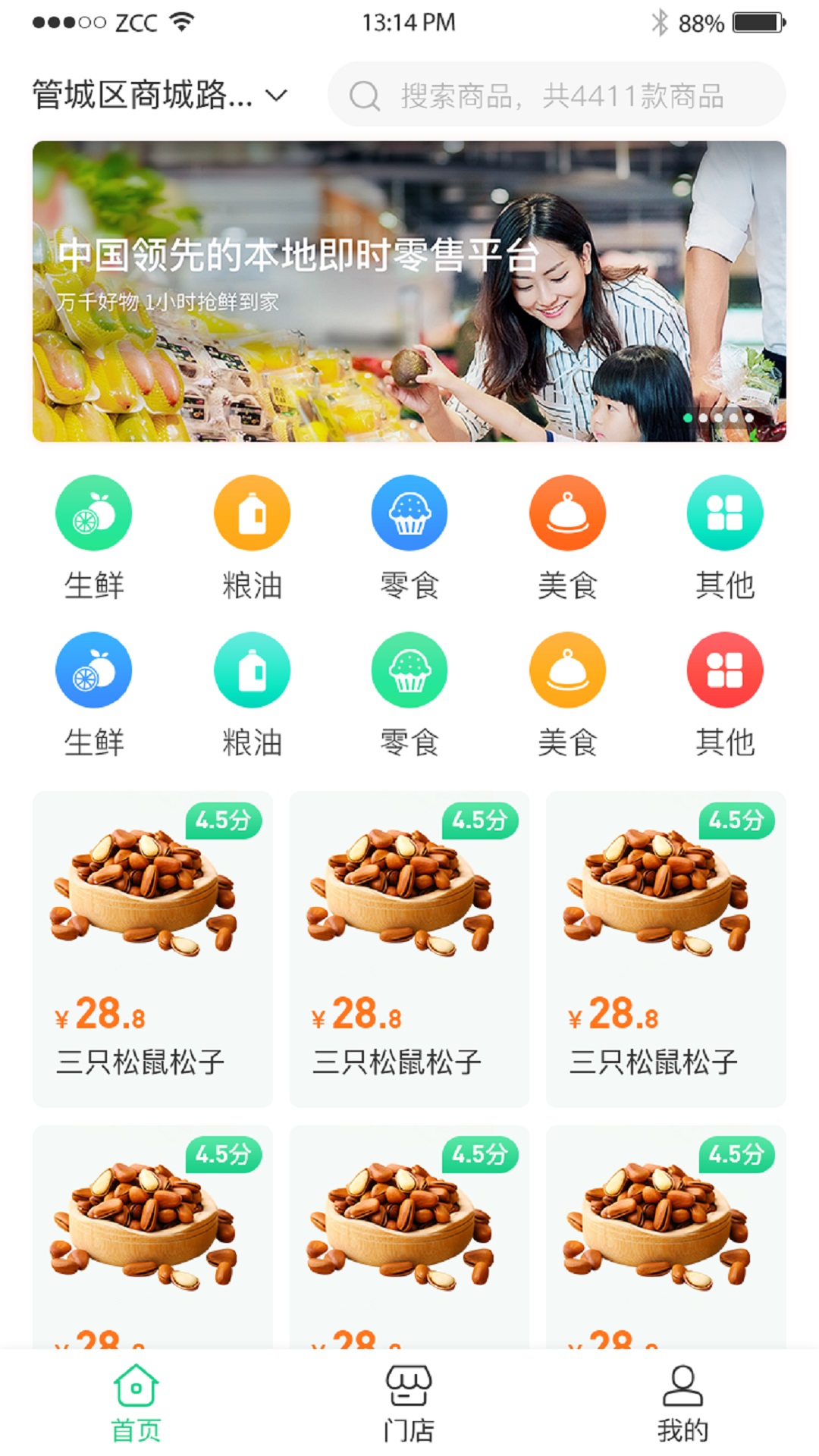Open the green 零食 category
The width and height of the screenshot is (819, 1456).
[409, 695]
